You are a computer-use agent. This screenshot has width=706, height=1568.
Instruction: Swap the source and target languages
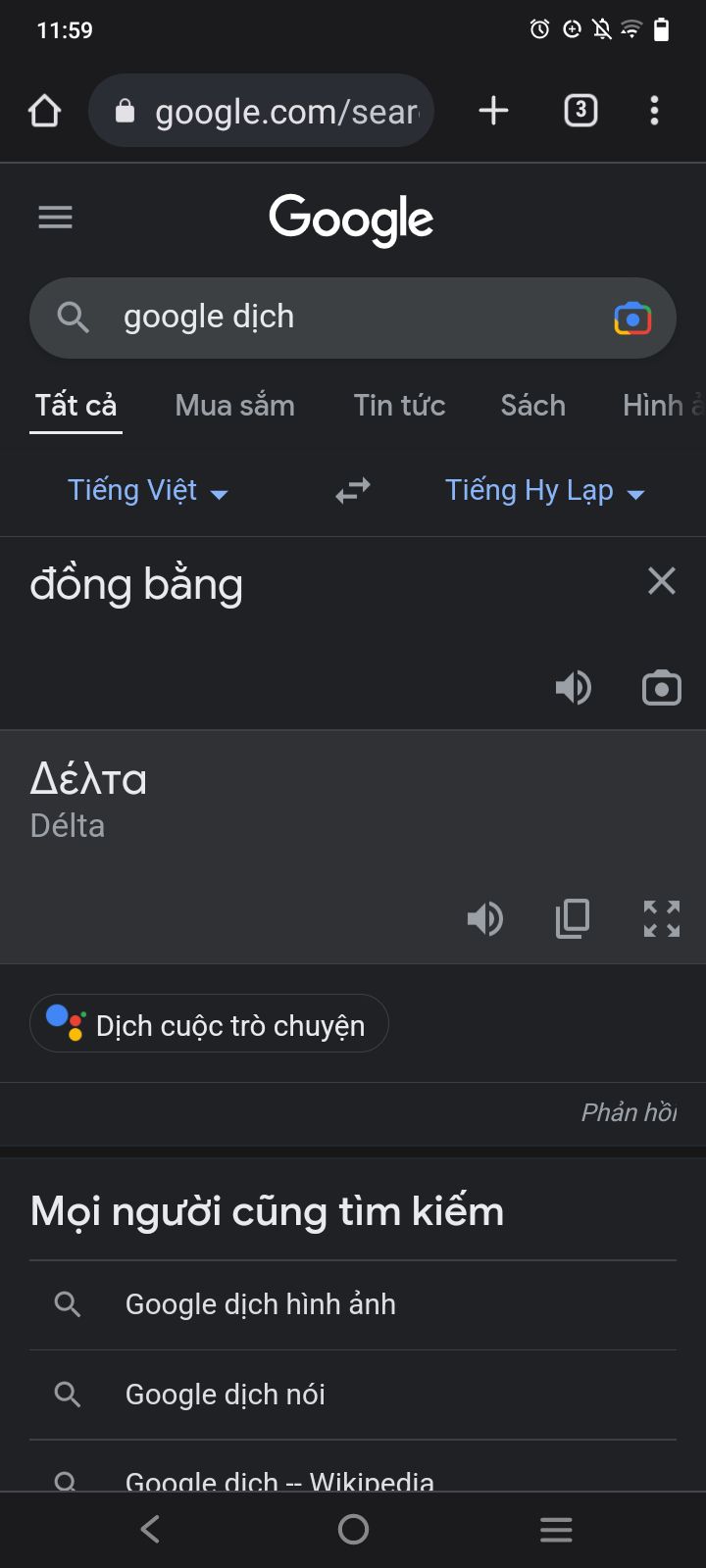coord(353,490)
